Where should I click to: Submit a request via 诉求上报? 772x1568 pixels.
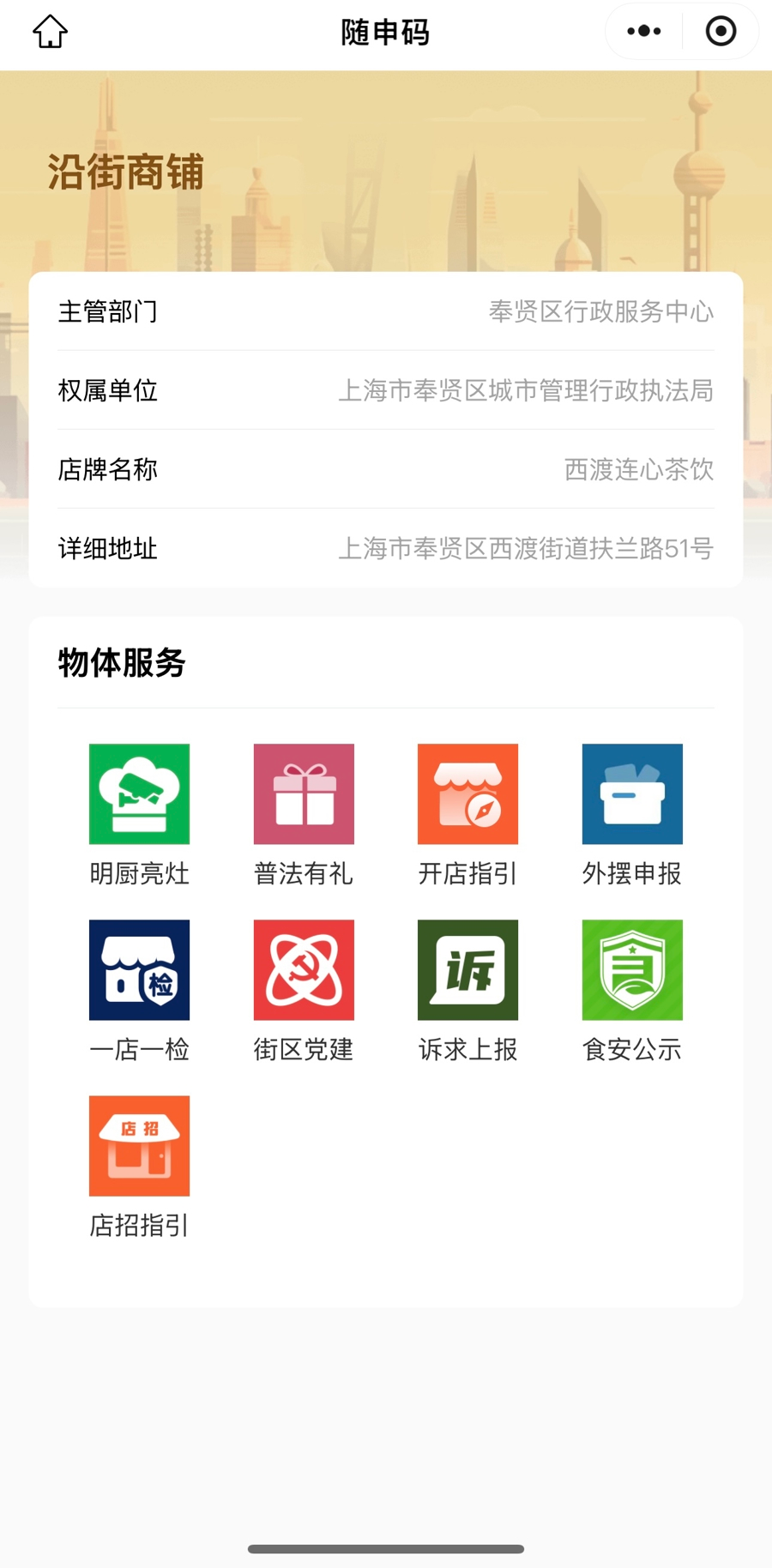pos(467,970)
